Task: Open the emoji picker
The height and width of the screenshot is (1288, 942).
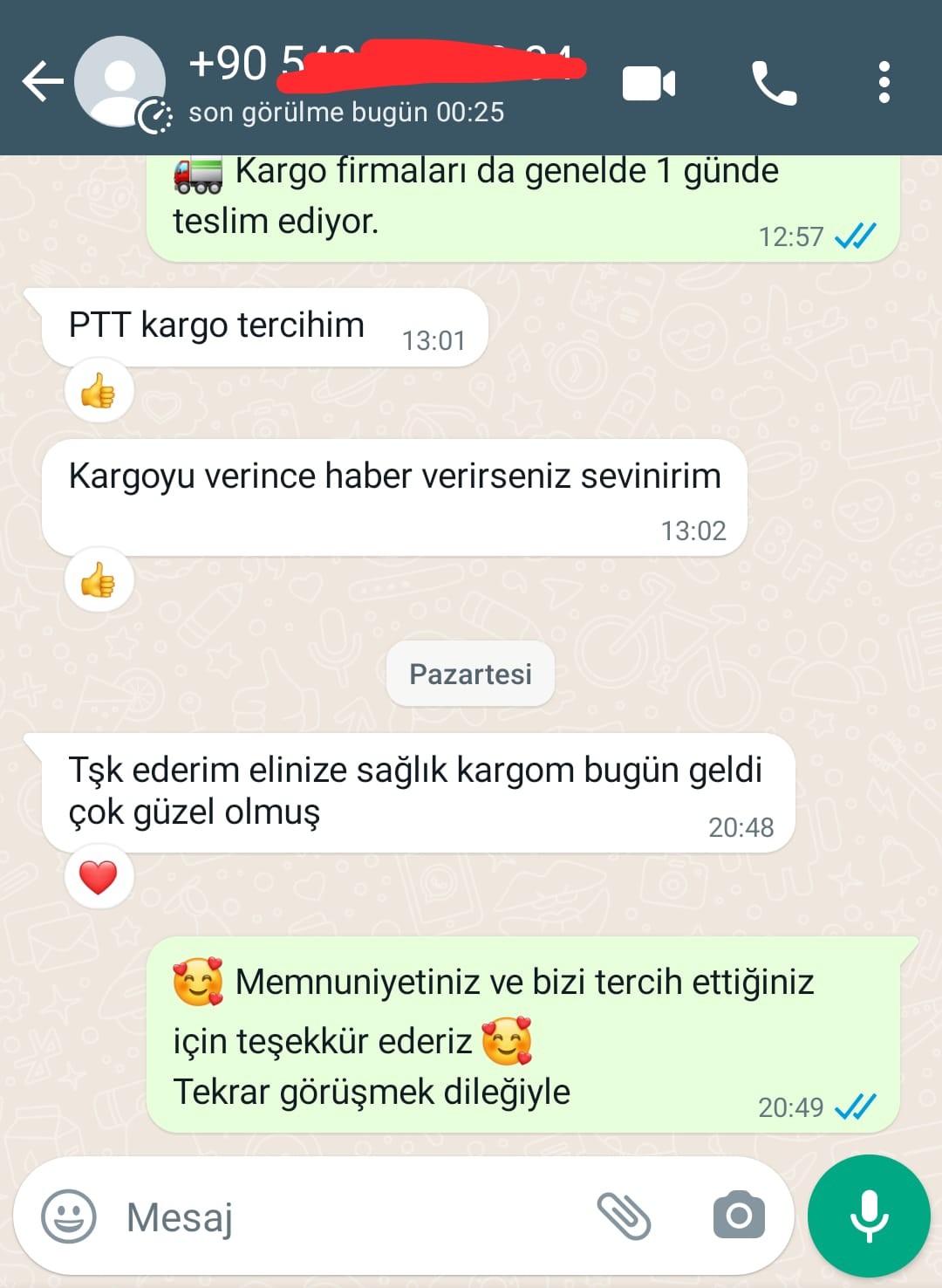Action: (69, 1216)
